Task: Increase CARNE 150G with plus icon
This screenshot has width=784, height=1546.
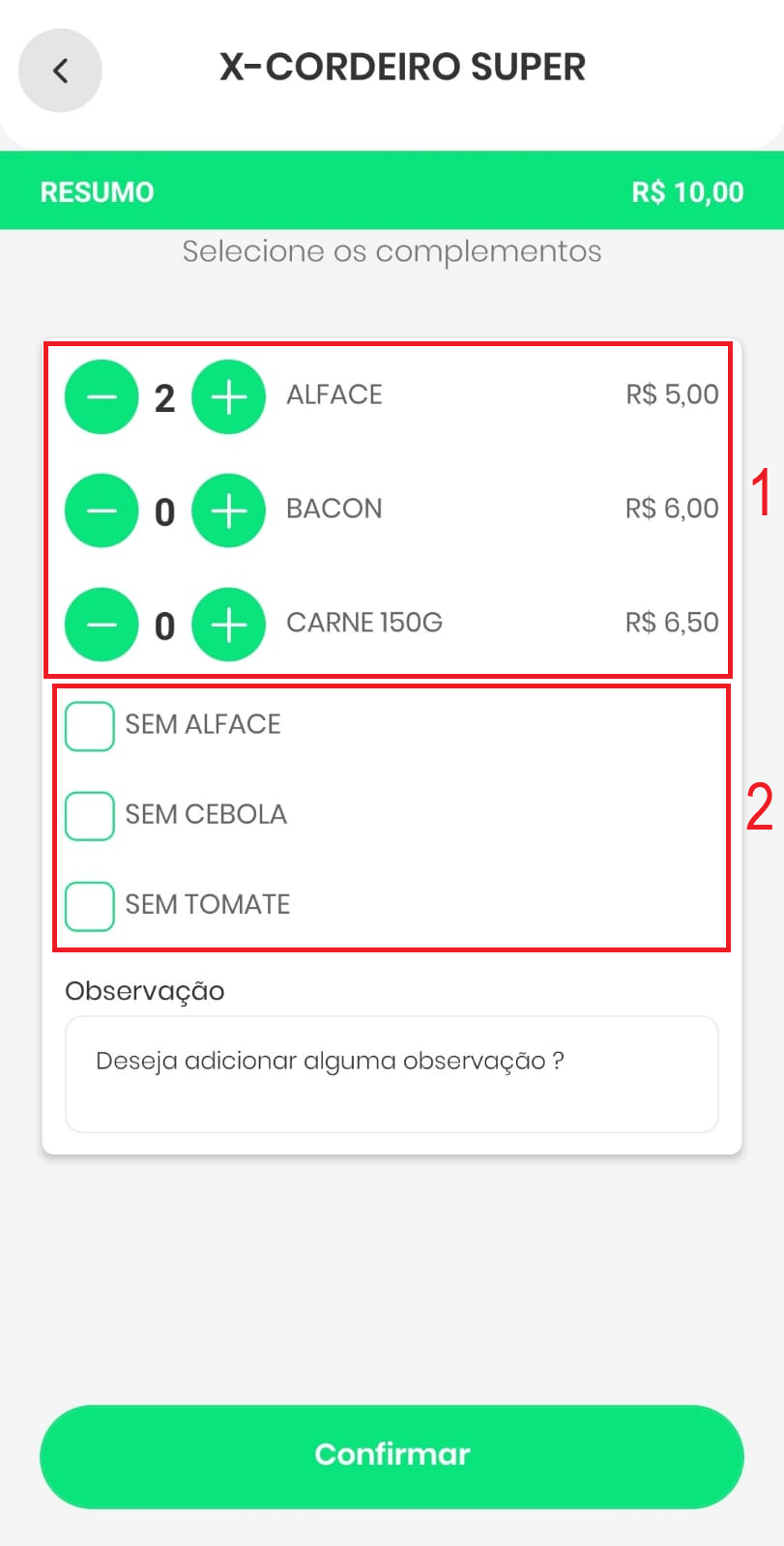Action: [229, 625]
